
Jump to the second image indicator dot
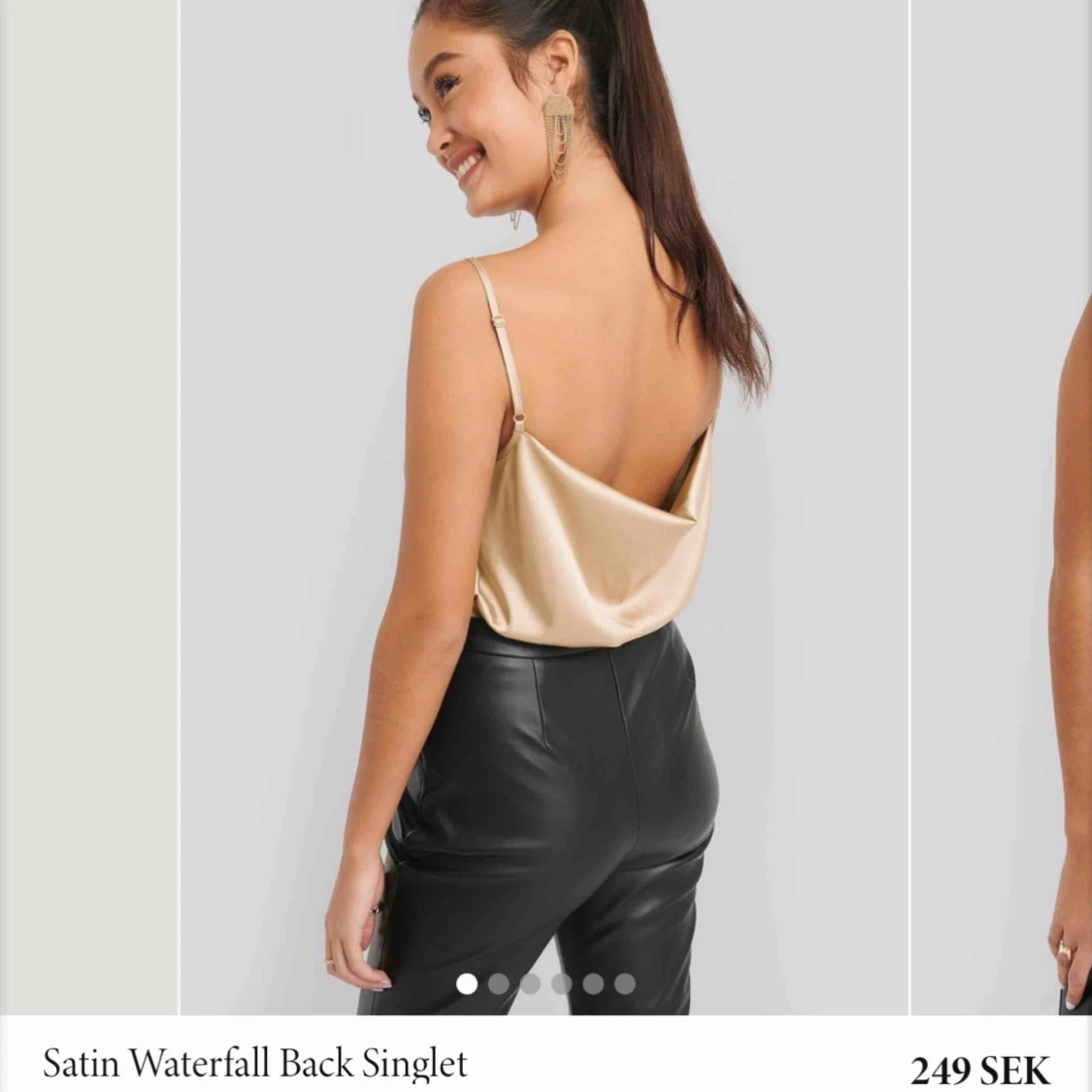point(499,983)
